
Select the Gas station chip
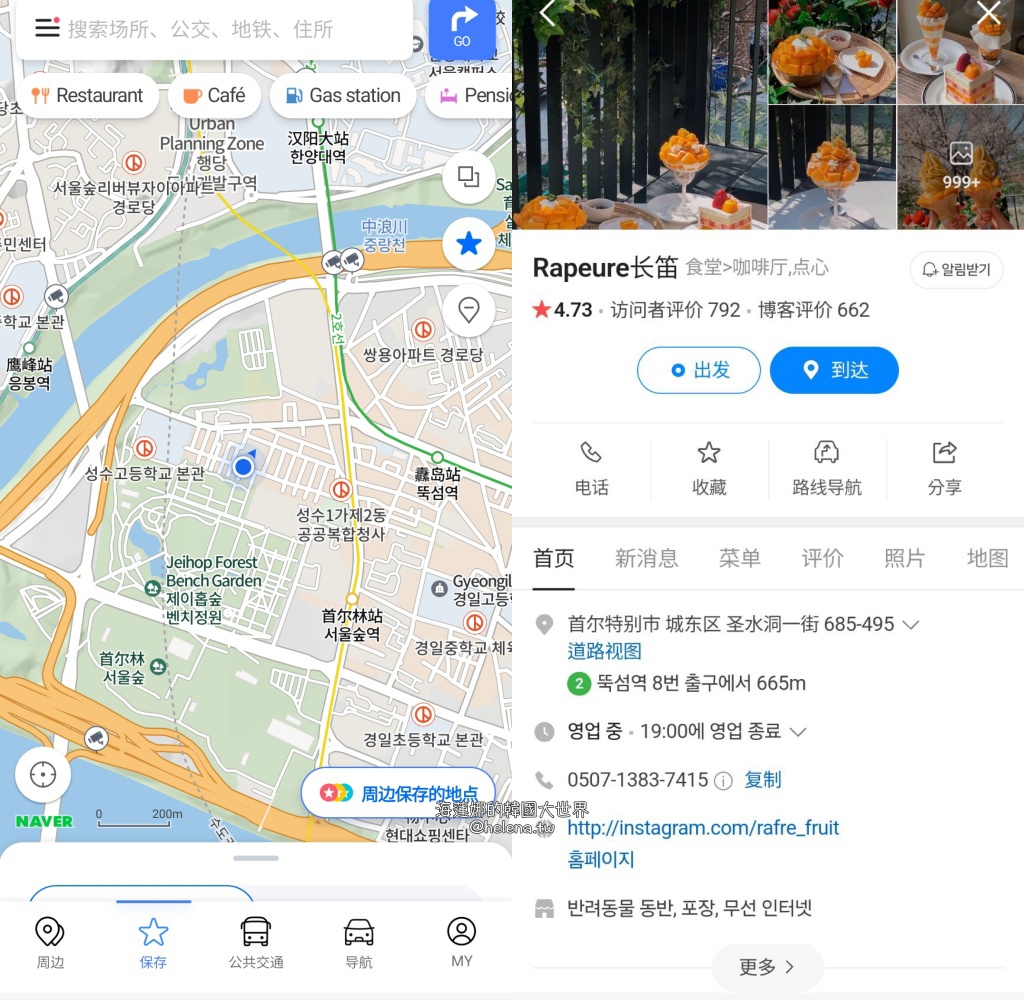click(342, 96)
